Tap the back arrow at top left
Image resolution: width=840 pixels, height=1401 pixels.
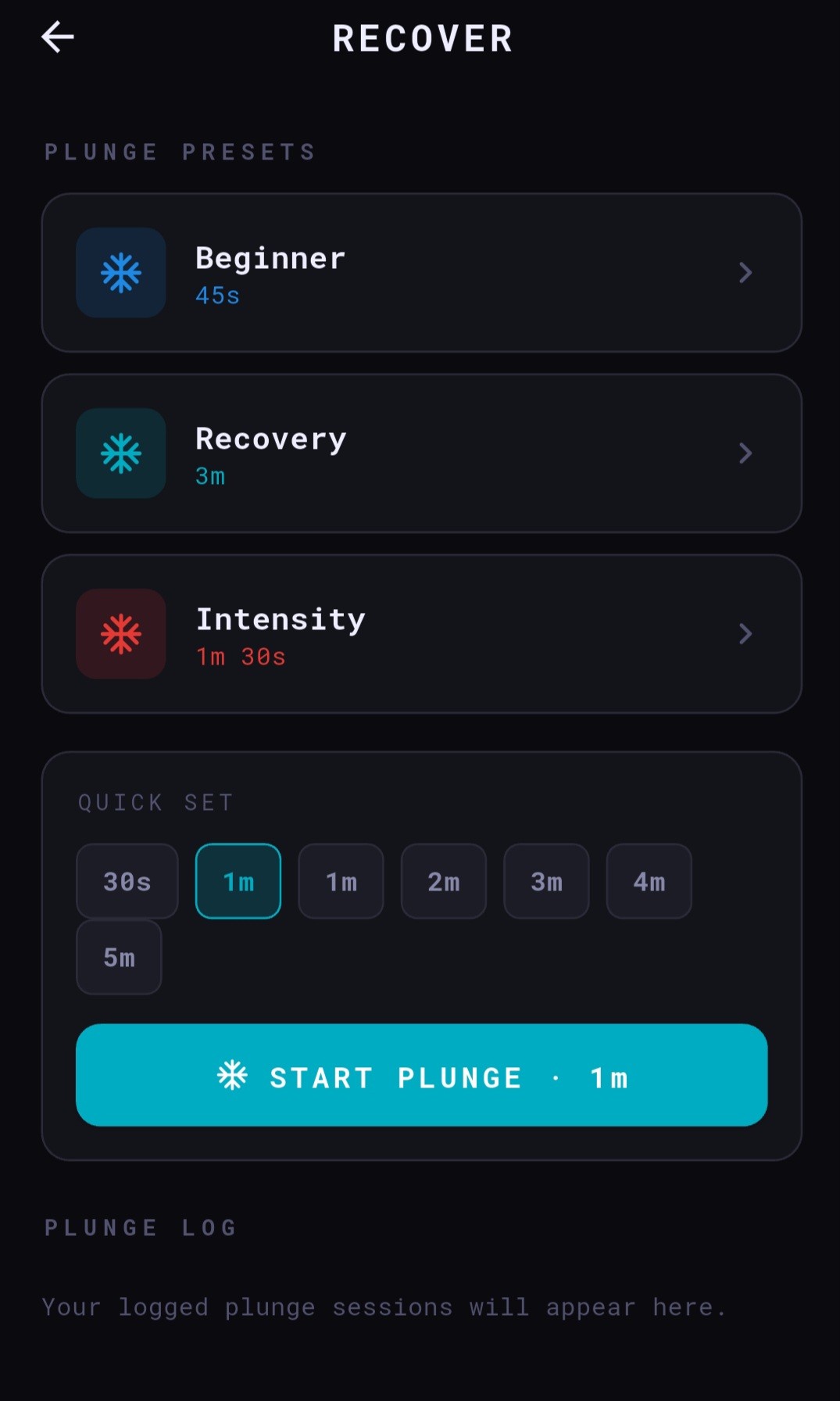click(x=57, y=37)
